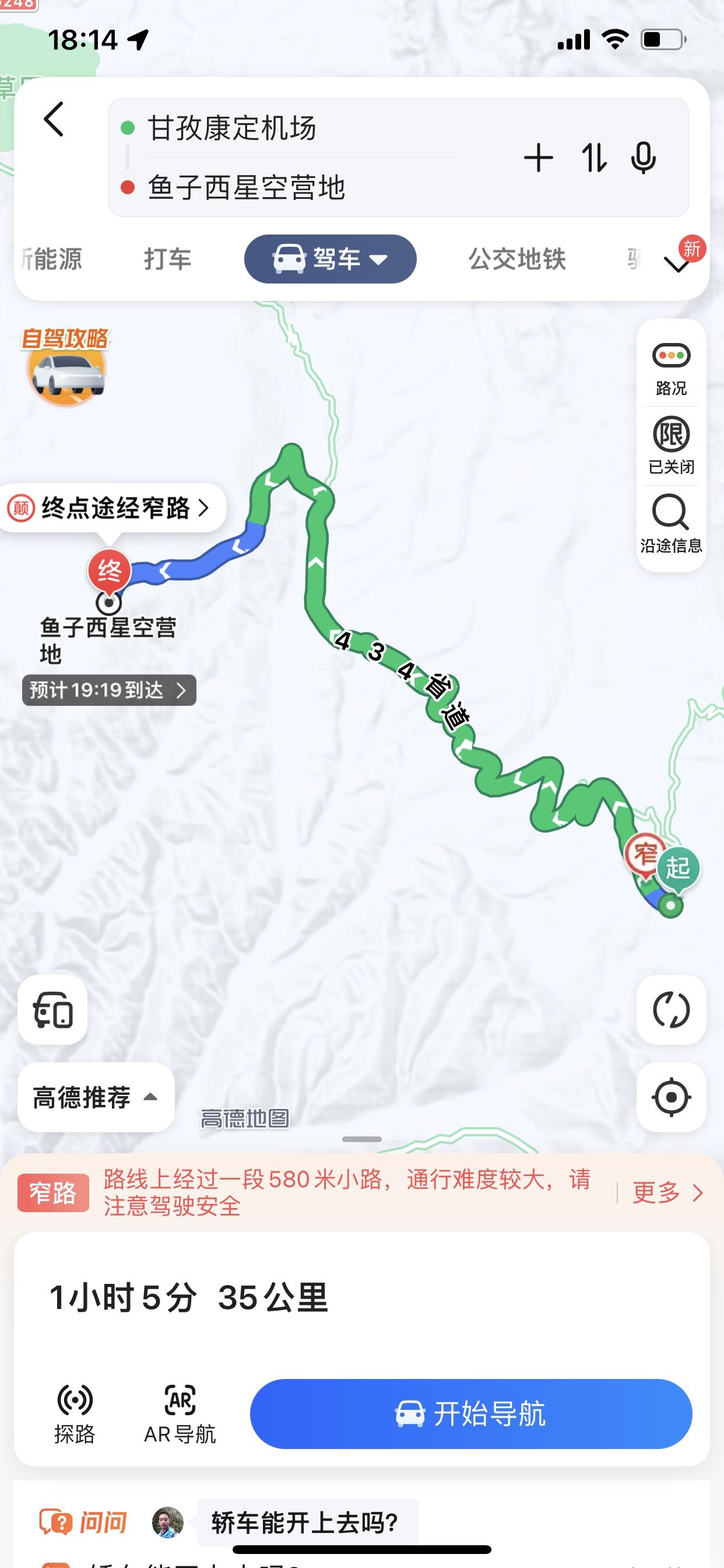Switch to the 公交地铁 tab
Viewport: 724px width, 1568px height.
[x=516, y=260]
